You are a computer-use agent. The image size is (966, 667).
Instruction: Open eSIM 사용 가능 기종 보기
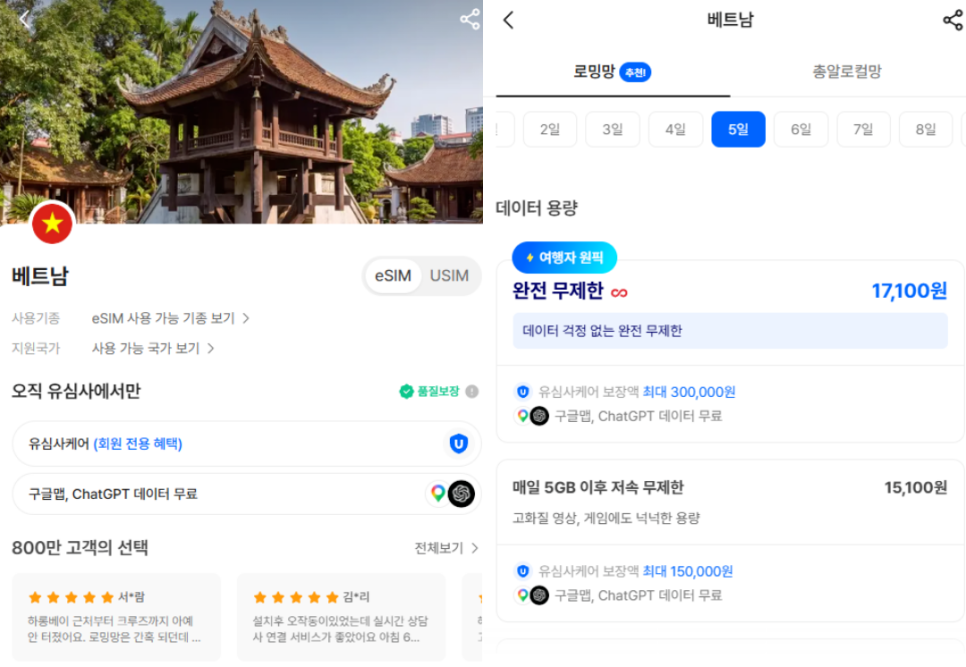pos(170,318)
